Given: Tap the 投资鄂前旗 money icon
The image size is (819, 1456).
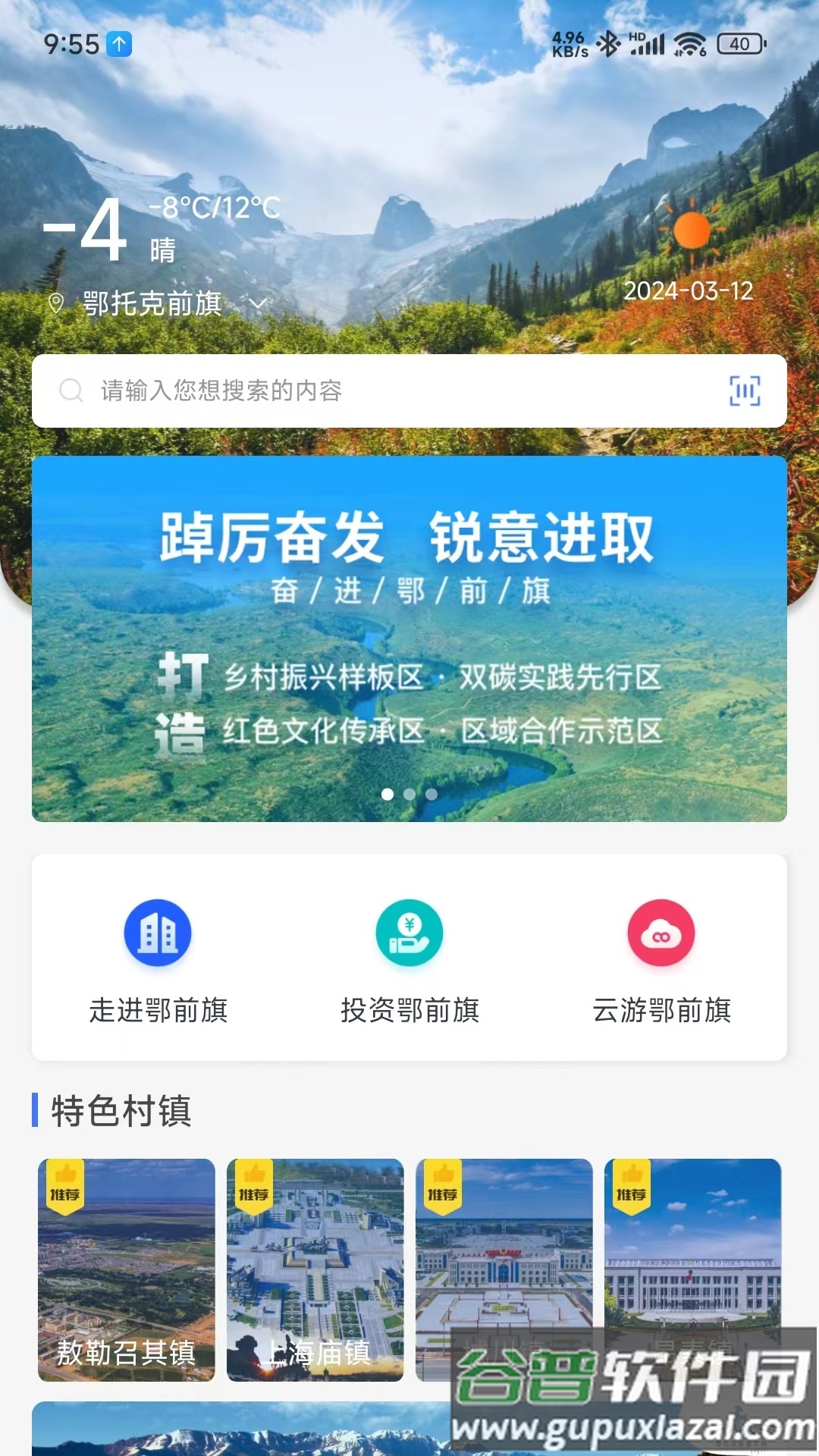Looking at the screenshot, I should 408,934.
